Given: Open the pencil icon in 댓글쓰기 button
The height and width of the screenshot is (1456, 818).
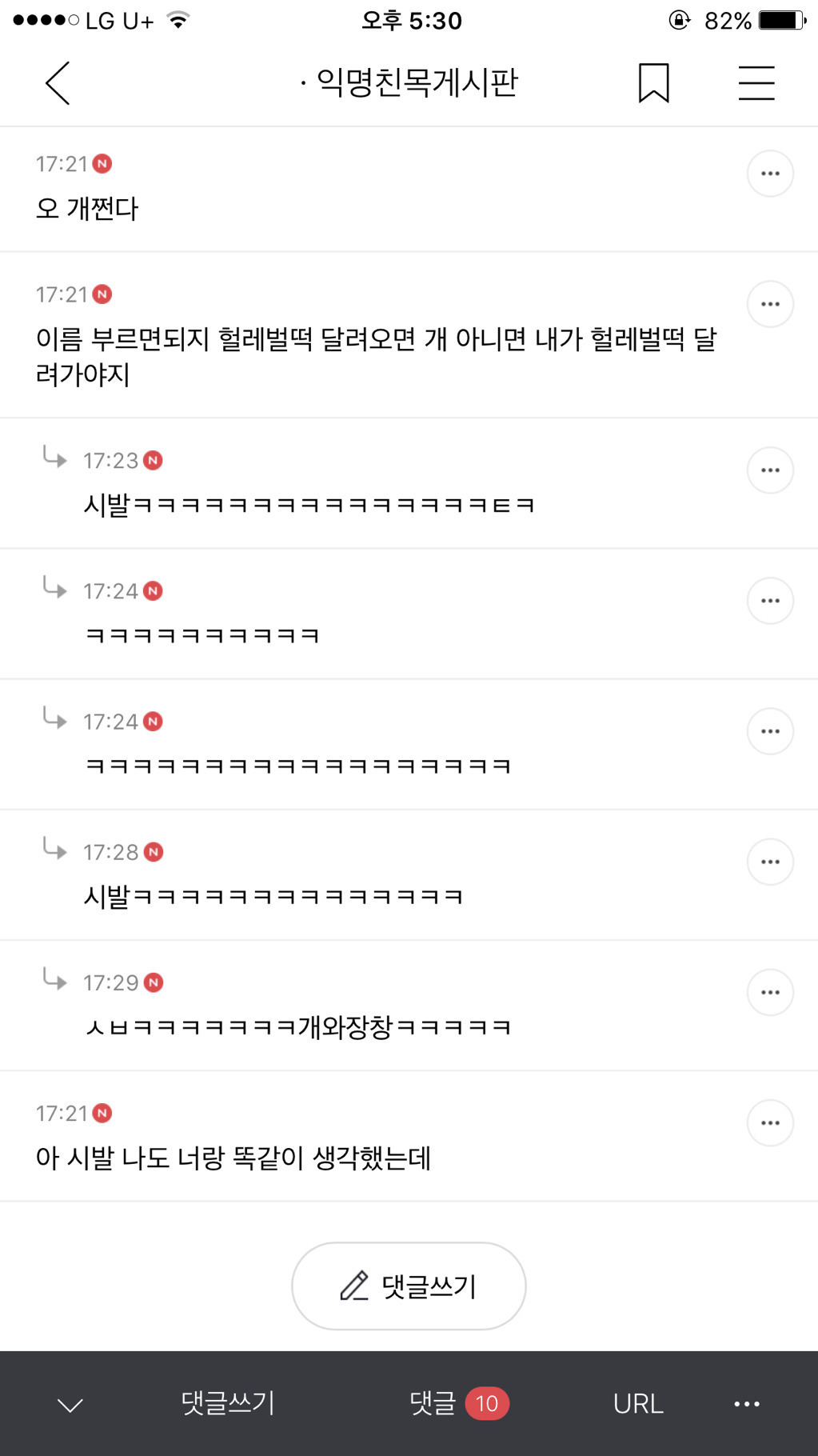Looking at the screenshot, I should point(353,1286).
